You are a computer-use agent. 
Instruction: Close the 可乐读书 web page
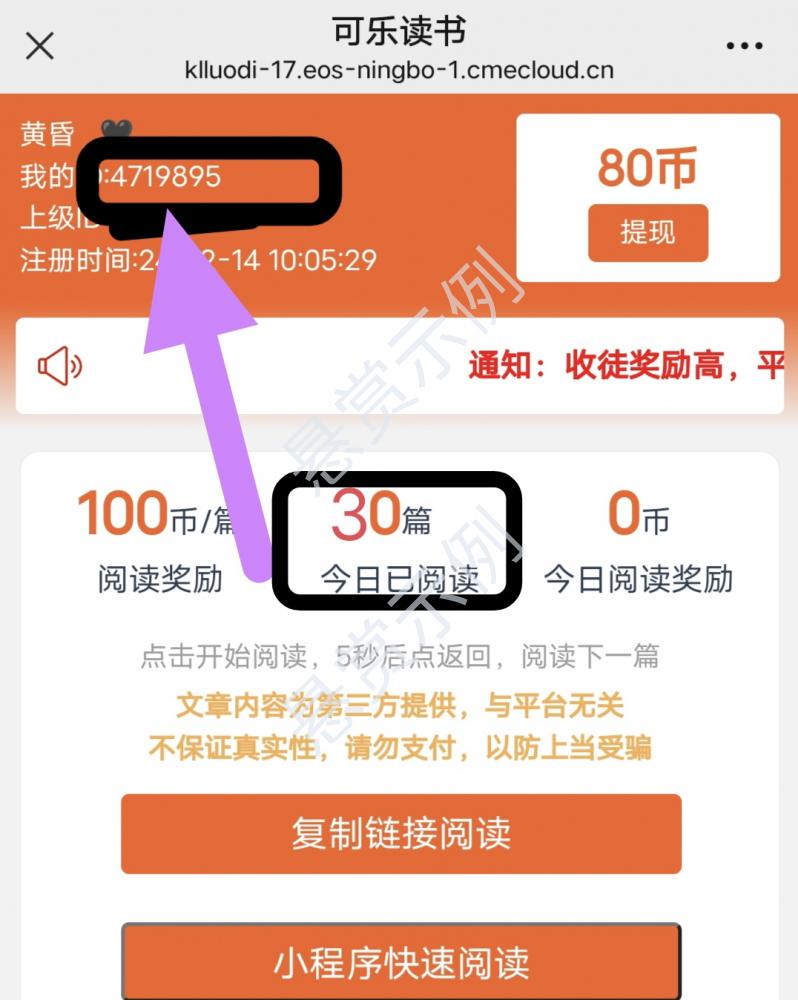point(40,46)
